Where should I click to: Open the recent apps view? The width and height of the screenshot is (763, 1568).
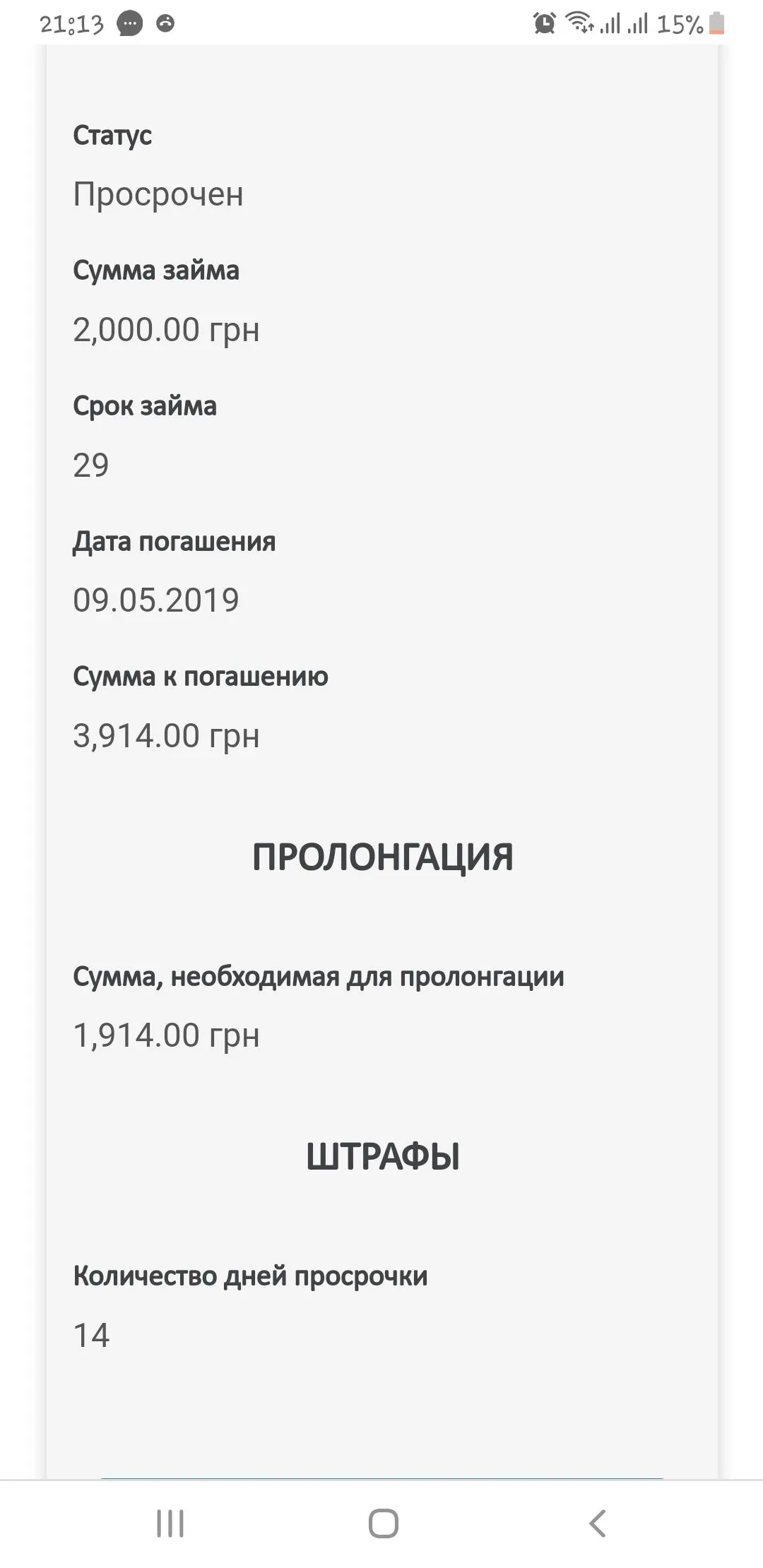tap(170, 1524)
